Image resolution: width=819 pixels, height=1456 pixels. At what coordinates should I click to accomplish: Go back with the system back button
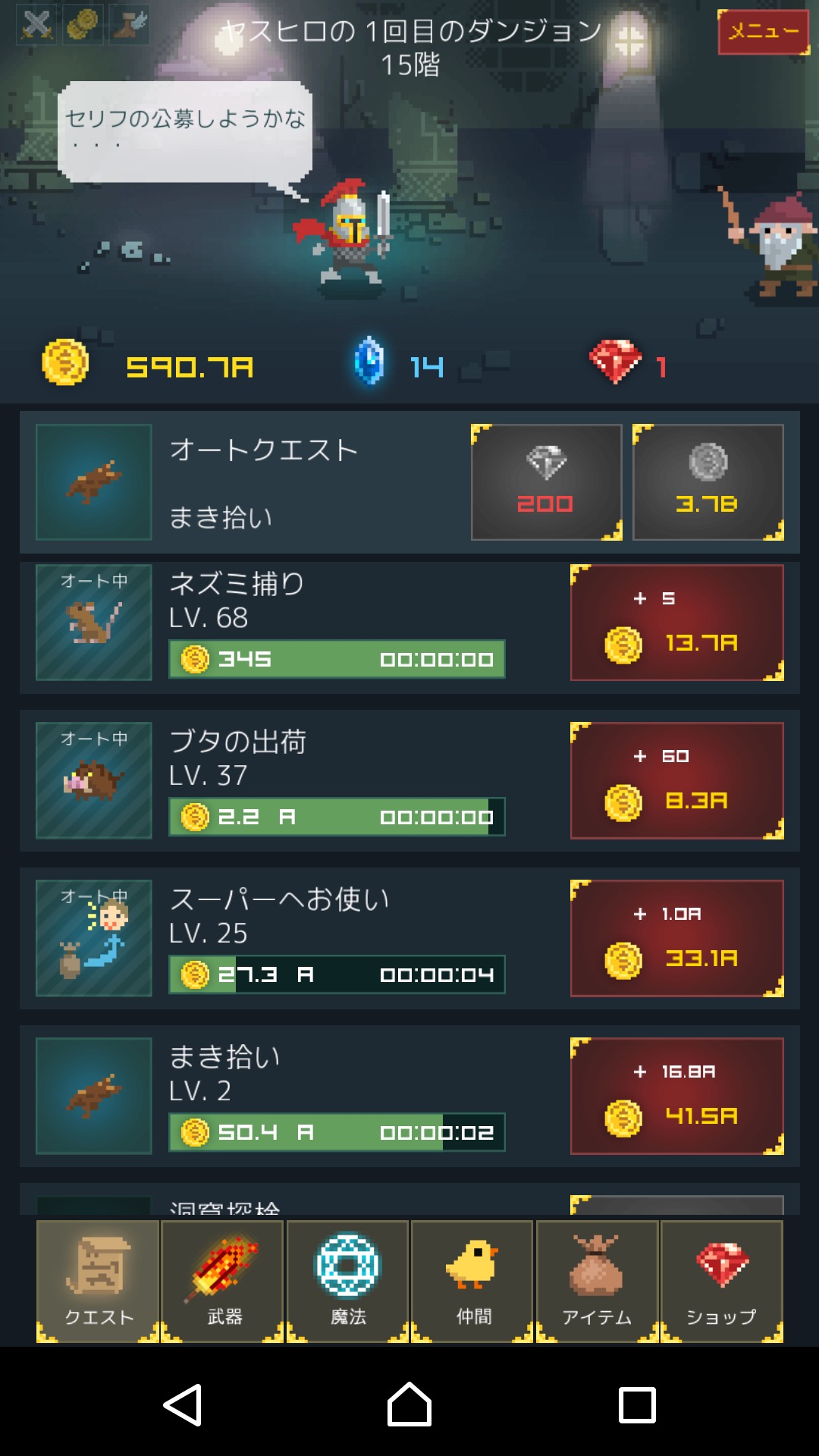click(x=183, y=1405)
